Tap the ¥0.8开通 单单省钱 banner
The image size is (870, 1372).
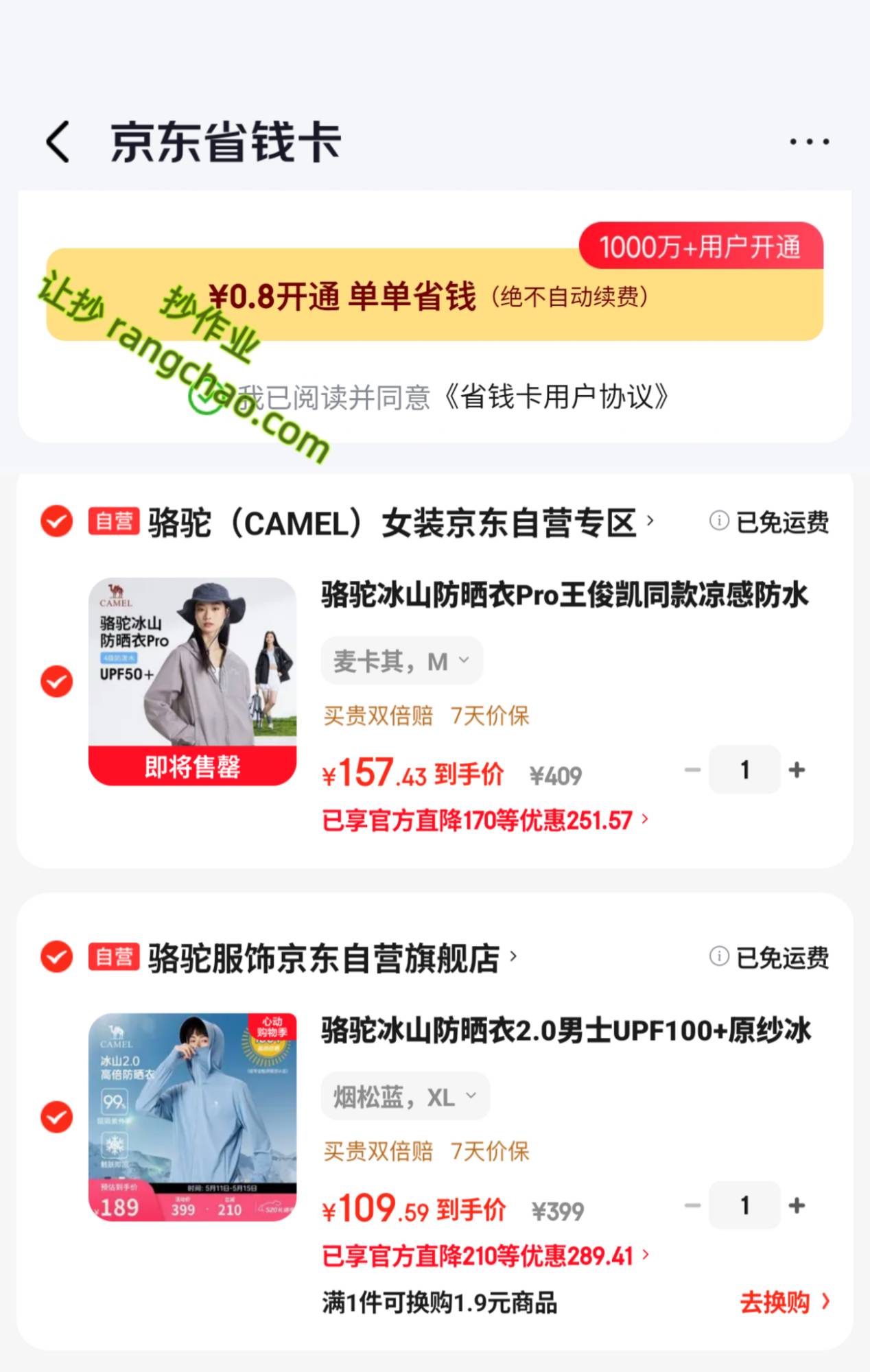(434, 295)
